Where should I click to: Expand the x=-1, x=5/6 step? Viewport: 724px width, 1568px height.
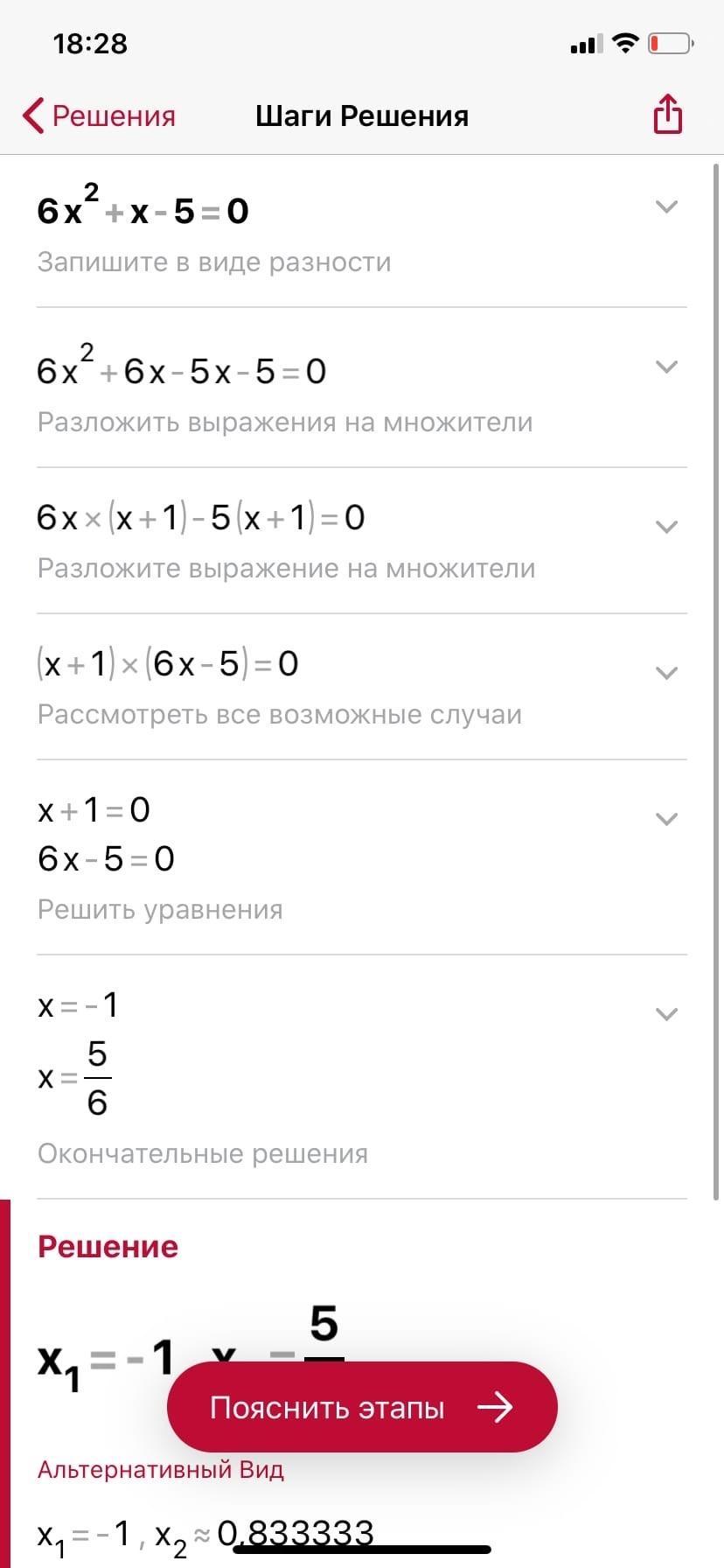pos(666,1014)
